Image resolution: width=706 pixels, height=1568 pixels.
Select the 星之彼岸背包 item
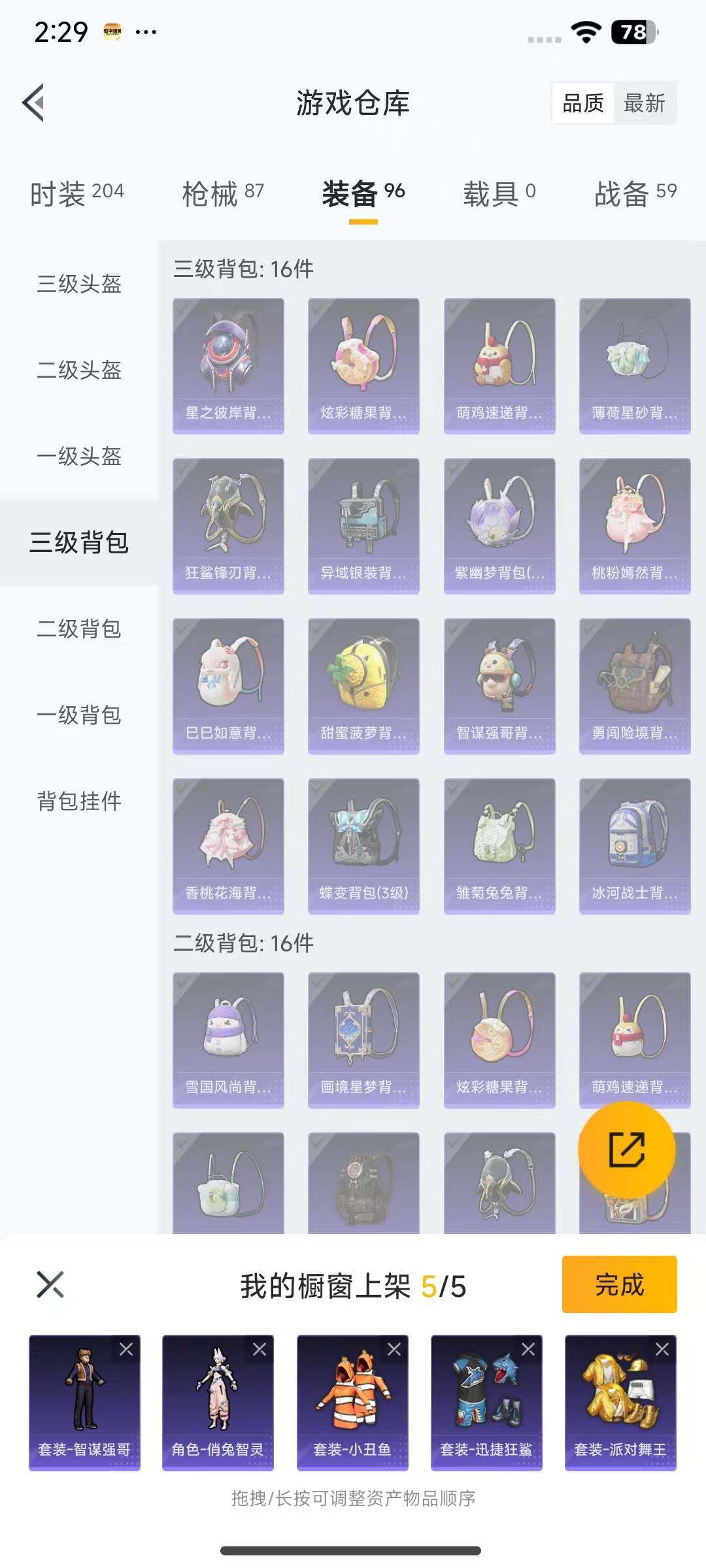(x=228, y=366)
